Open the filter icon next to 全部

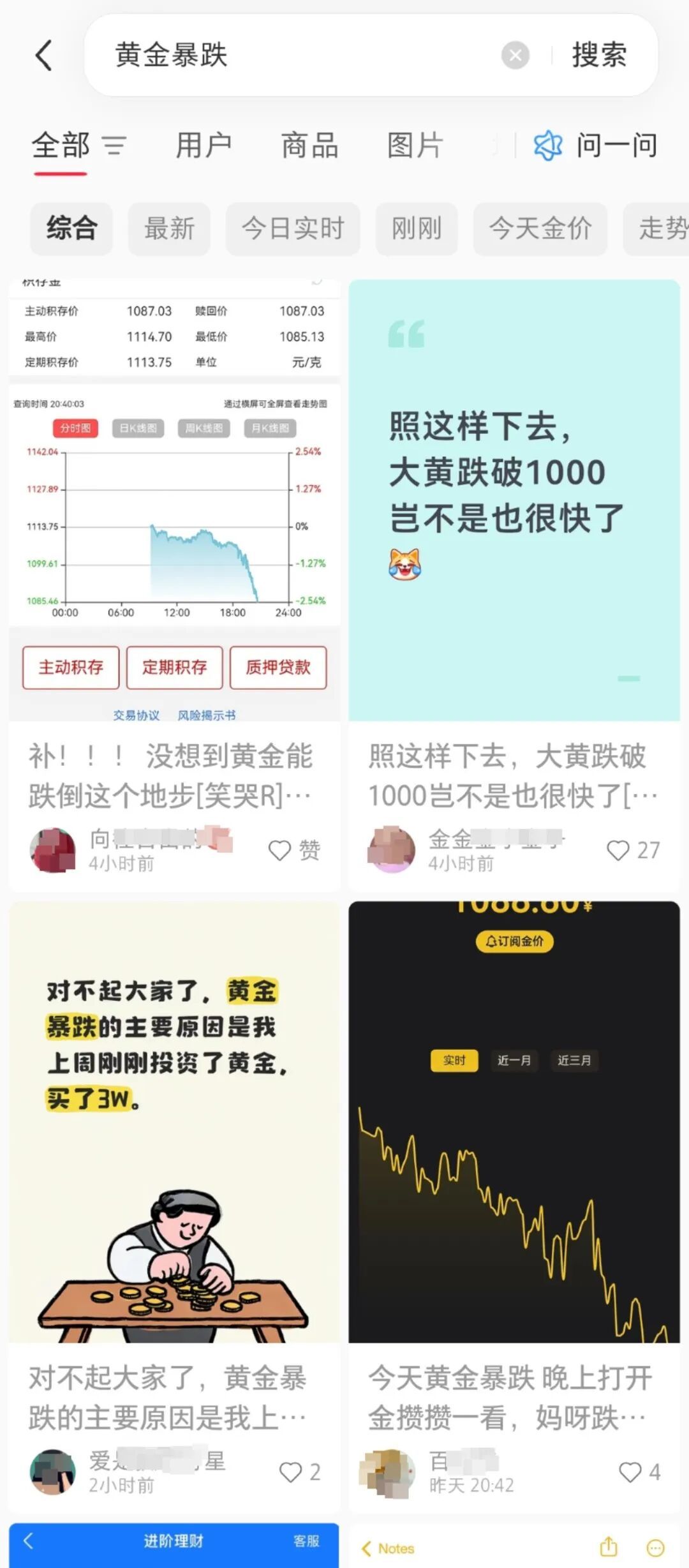click(x=115, y=146)
